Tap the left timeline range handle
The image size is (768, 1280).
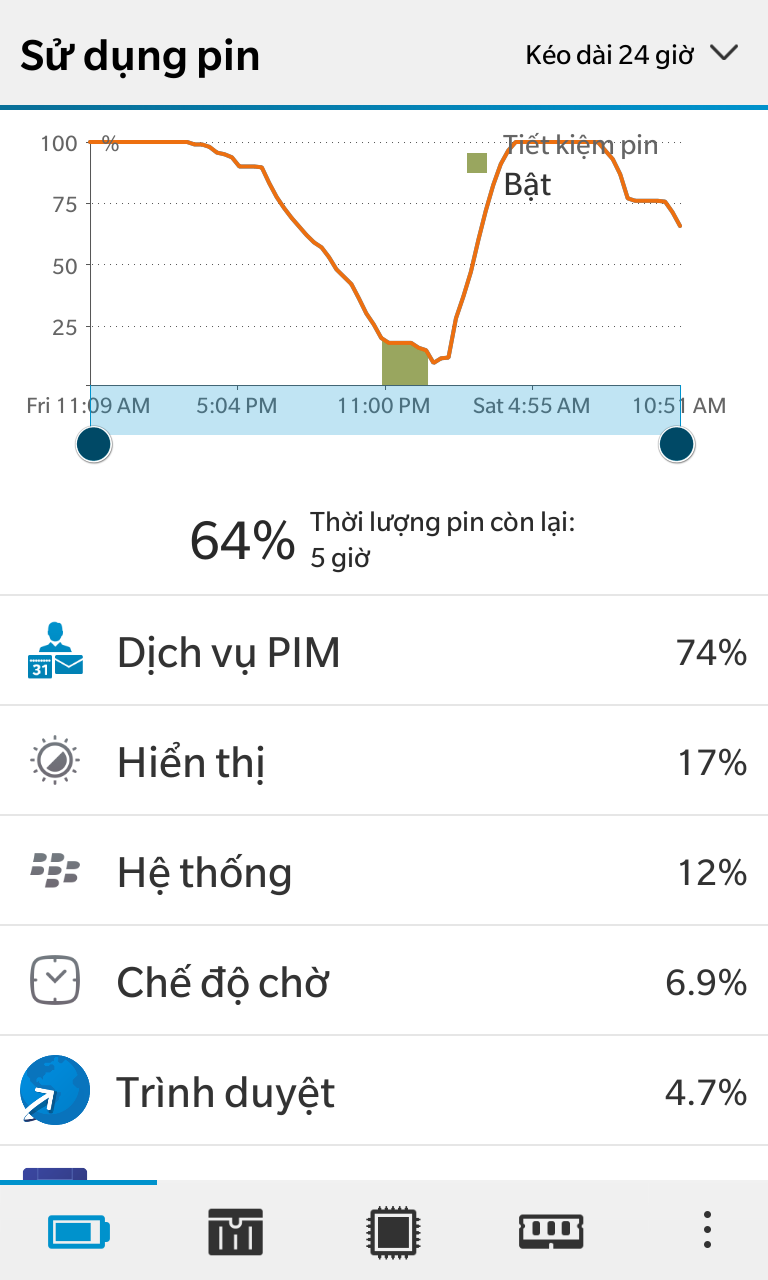pos(94,443)
